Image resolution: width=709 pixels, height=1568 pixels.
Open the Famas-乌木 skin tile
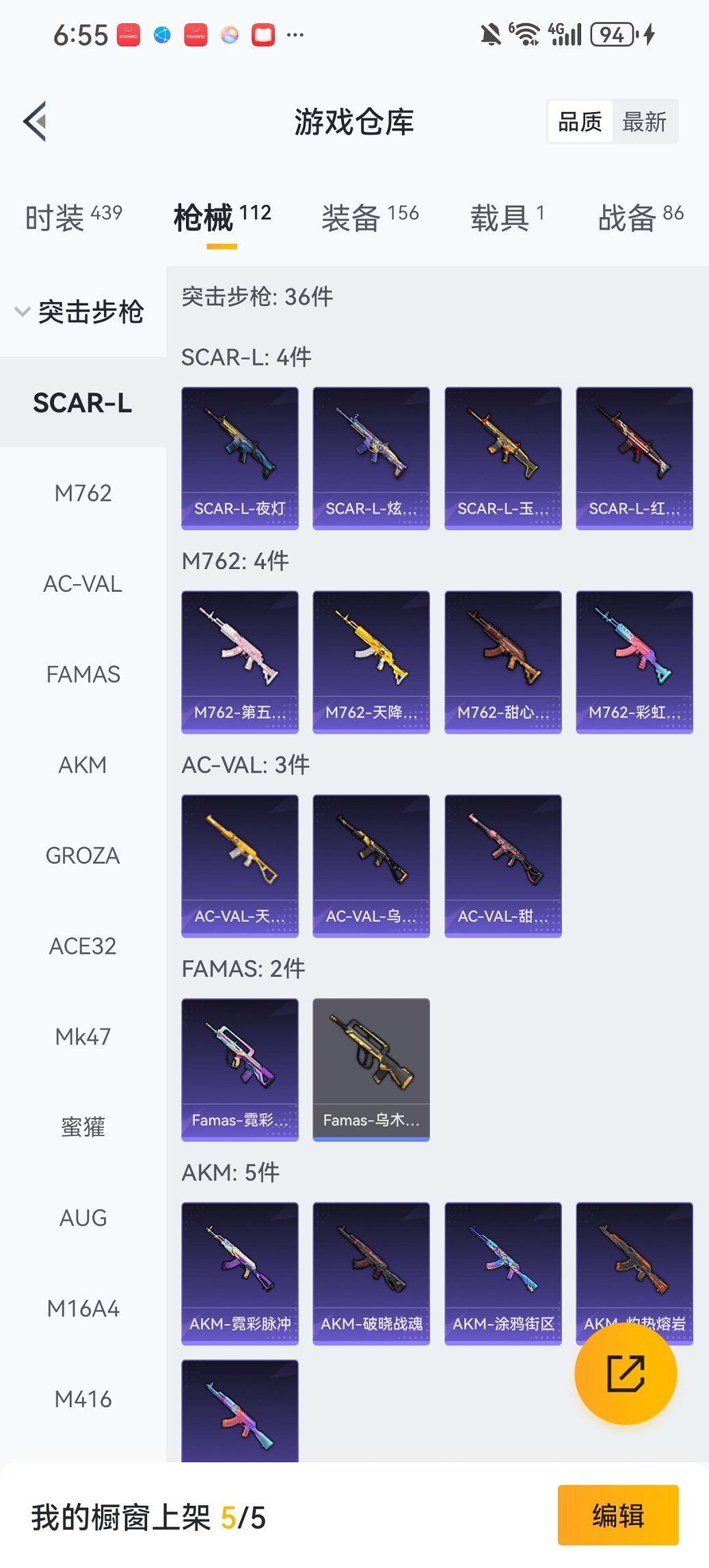click(371, 1069)
